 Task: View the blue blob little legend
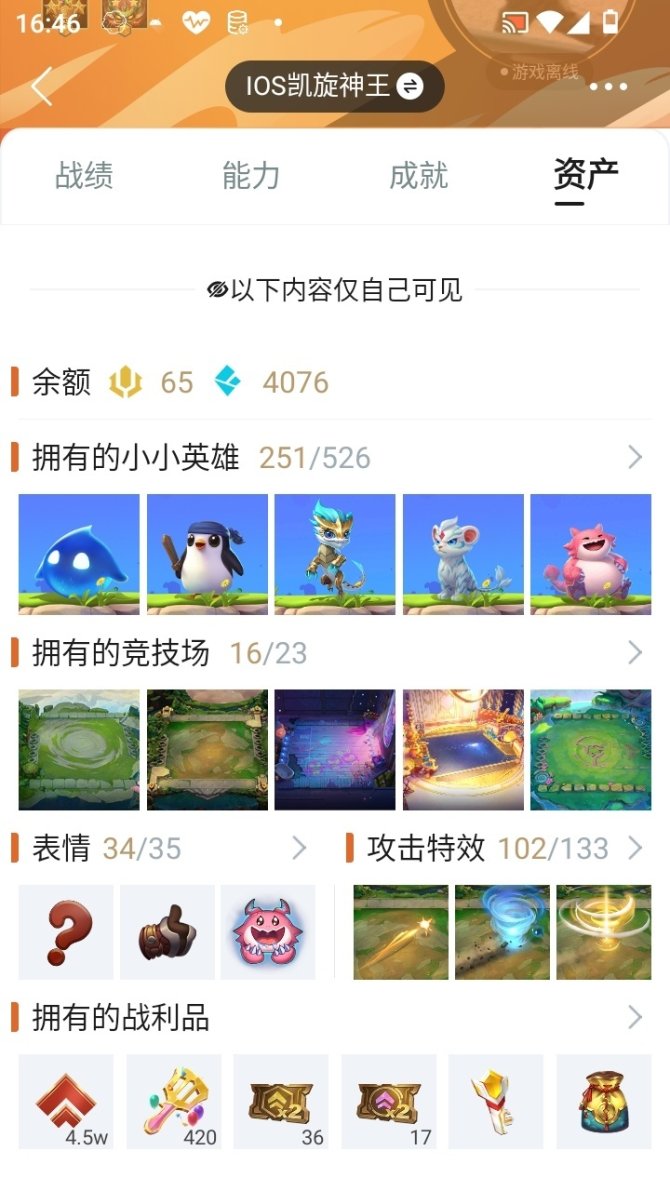pos(79,553)
